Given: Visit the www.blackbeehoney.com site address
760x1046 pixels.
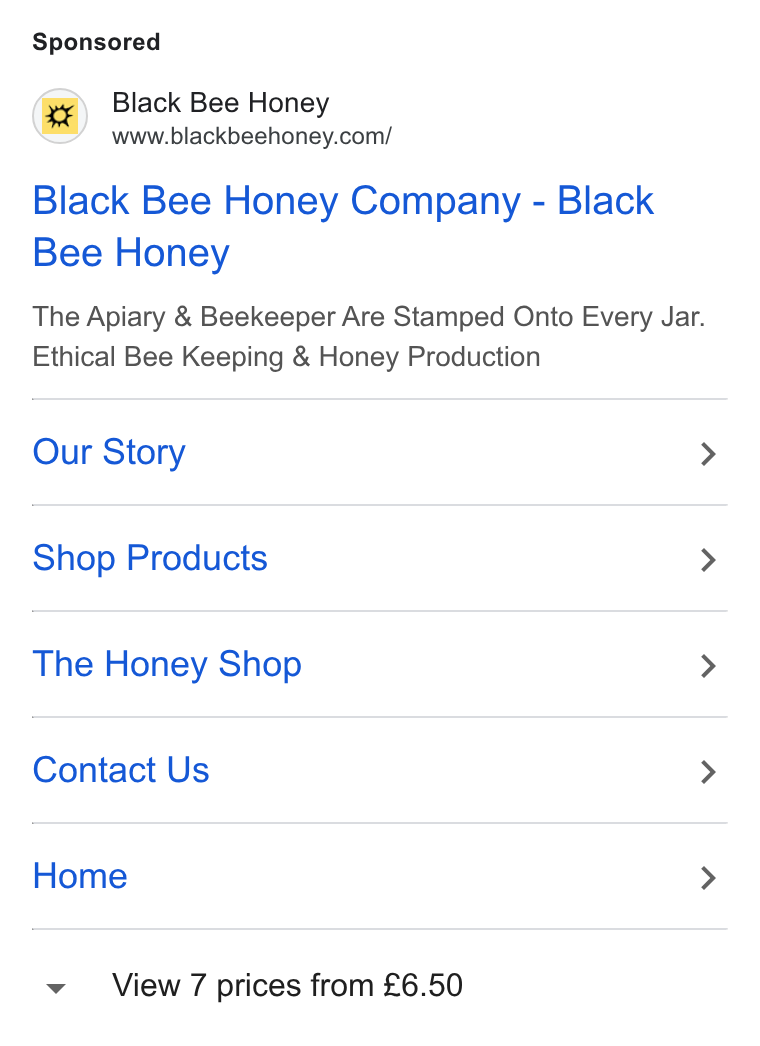Looking at the screenshot, I should [252, 136].
